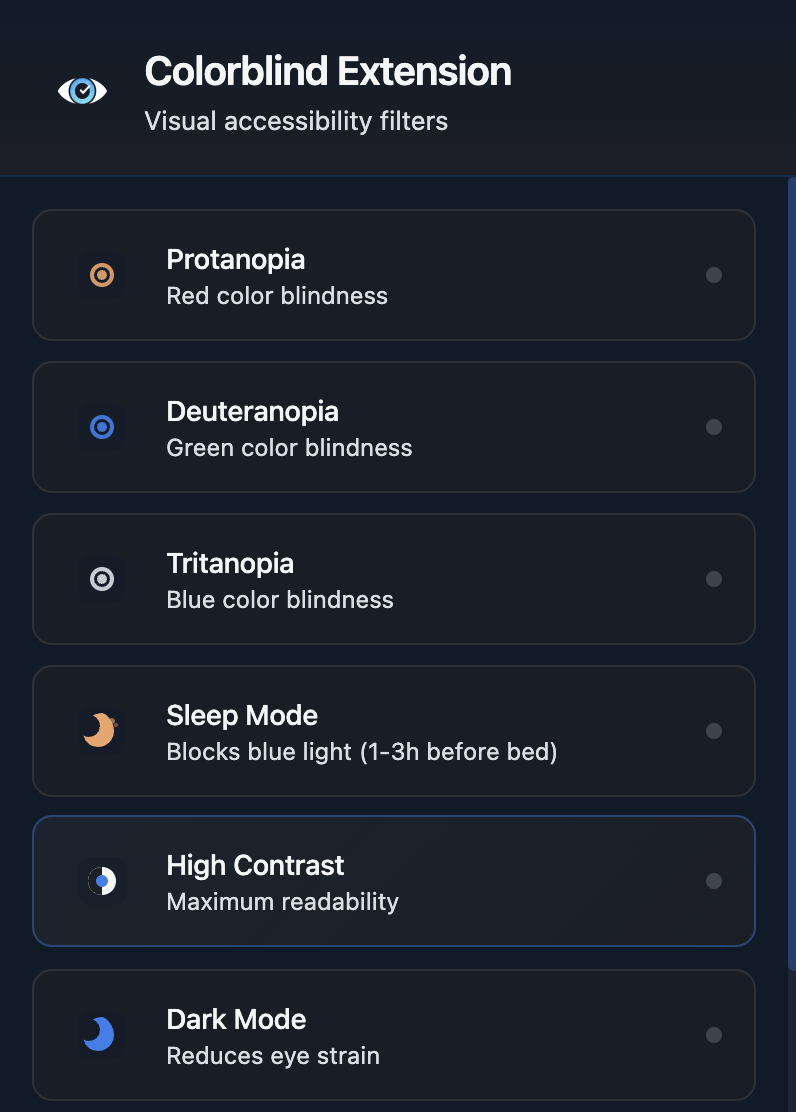Screen dimensions: 796x1112
Task: Click the Protanopia target icon
Action: coord(101,275)
